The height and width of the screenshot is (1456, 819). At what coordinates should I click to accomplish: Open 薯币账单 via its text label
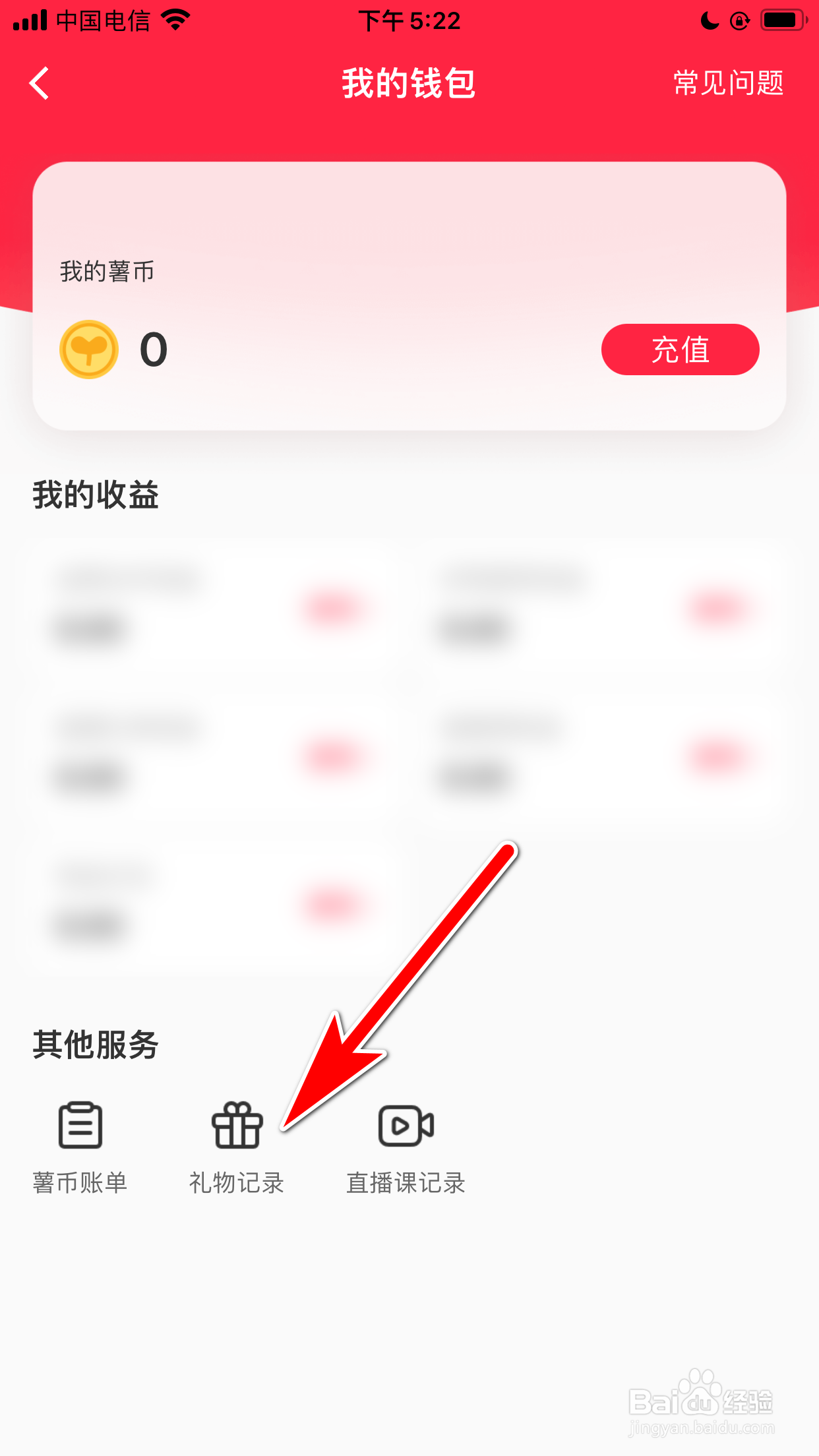[x=81, y=1182]
